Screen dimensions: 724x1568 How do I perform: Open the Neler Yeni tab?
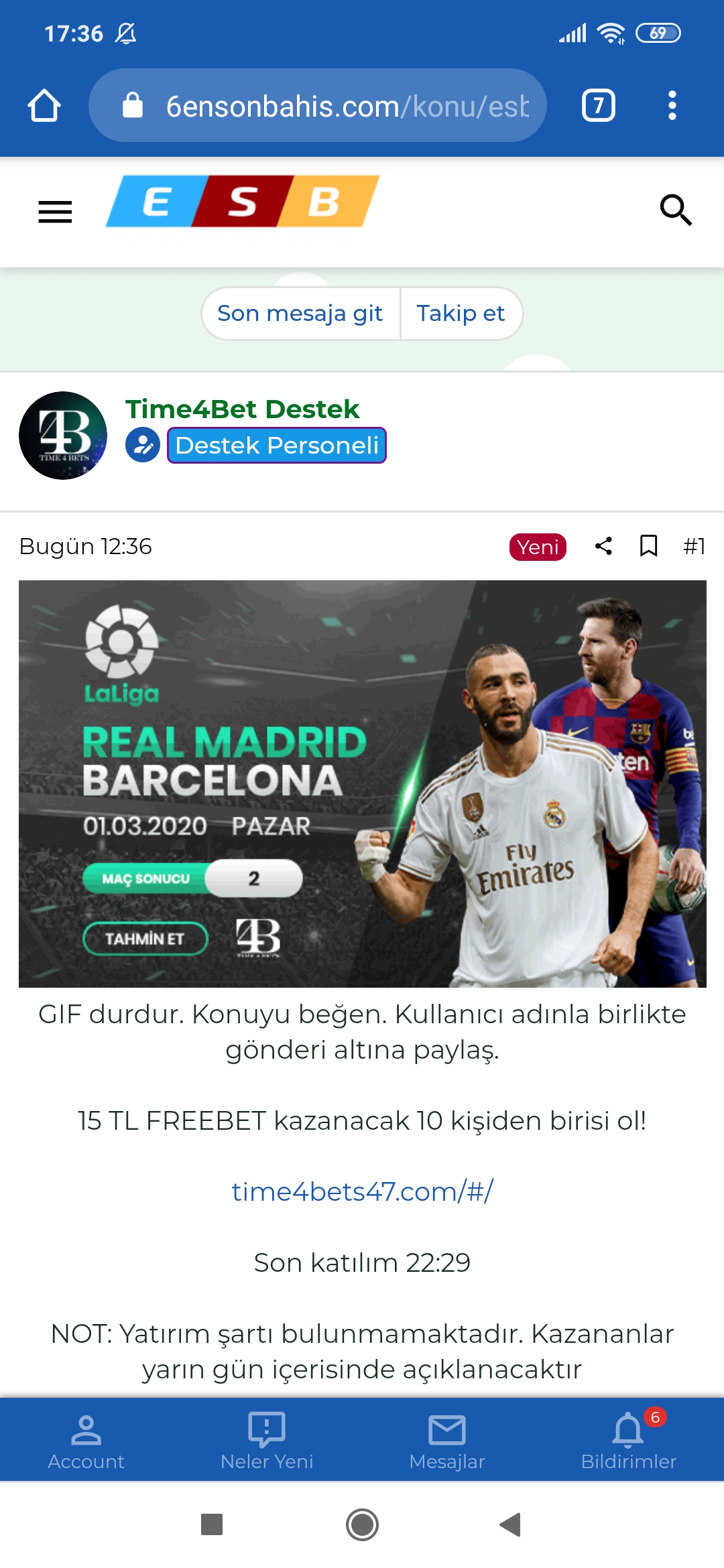click(x=267, y=1439)
